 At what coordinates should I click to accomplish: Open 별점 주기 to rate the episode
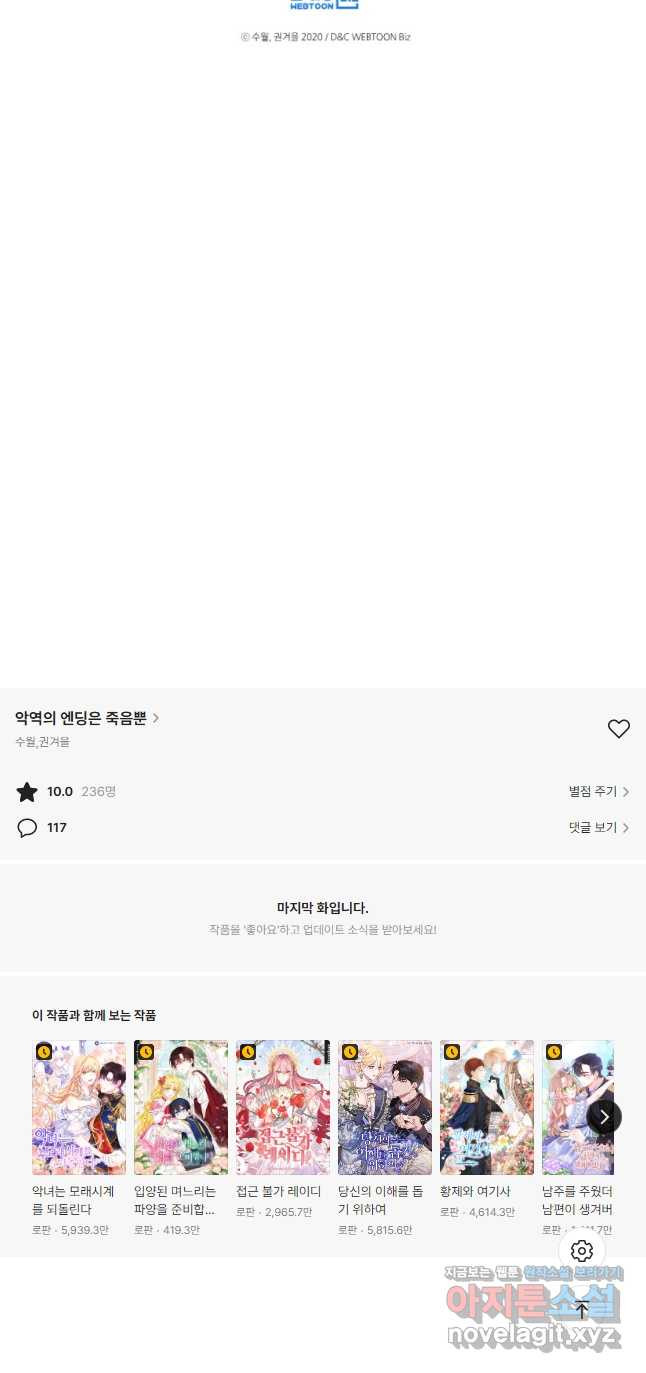pos(598,792)
